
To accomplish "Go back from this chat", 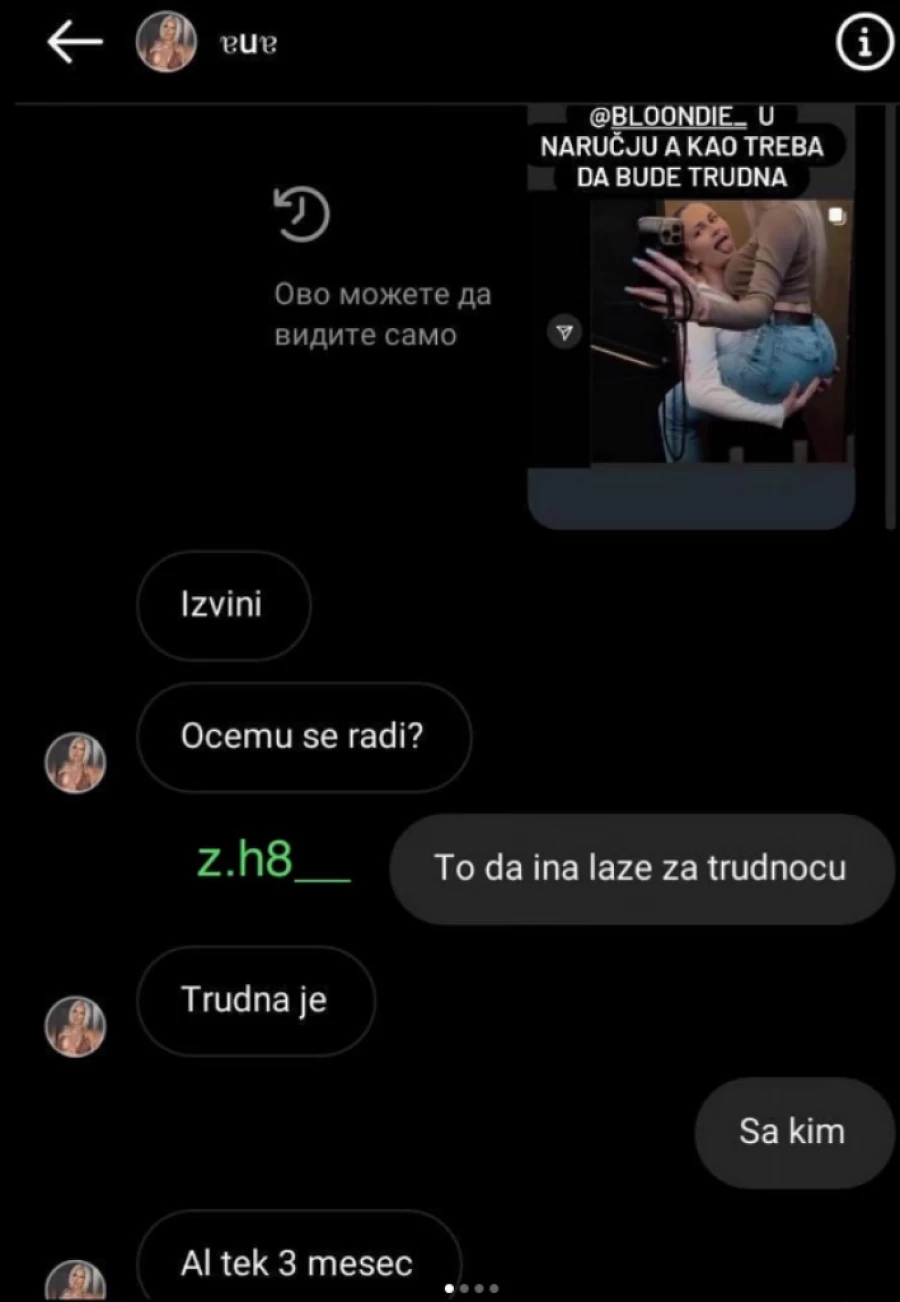I will point(75,44).
